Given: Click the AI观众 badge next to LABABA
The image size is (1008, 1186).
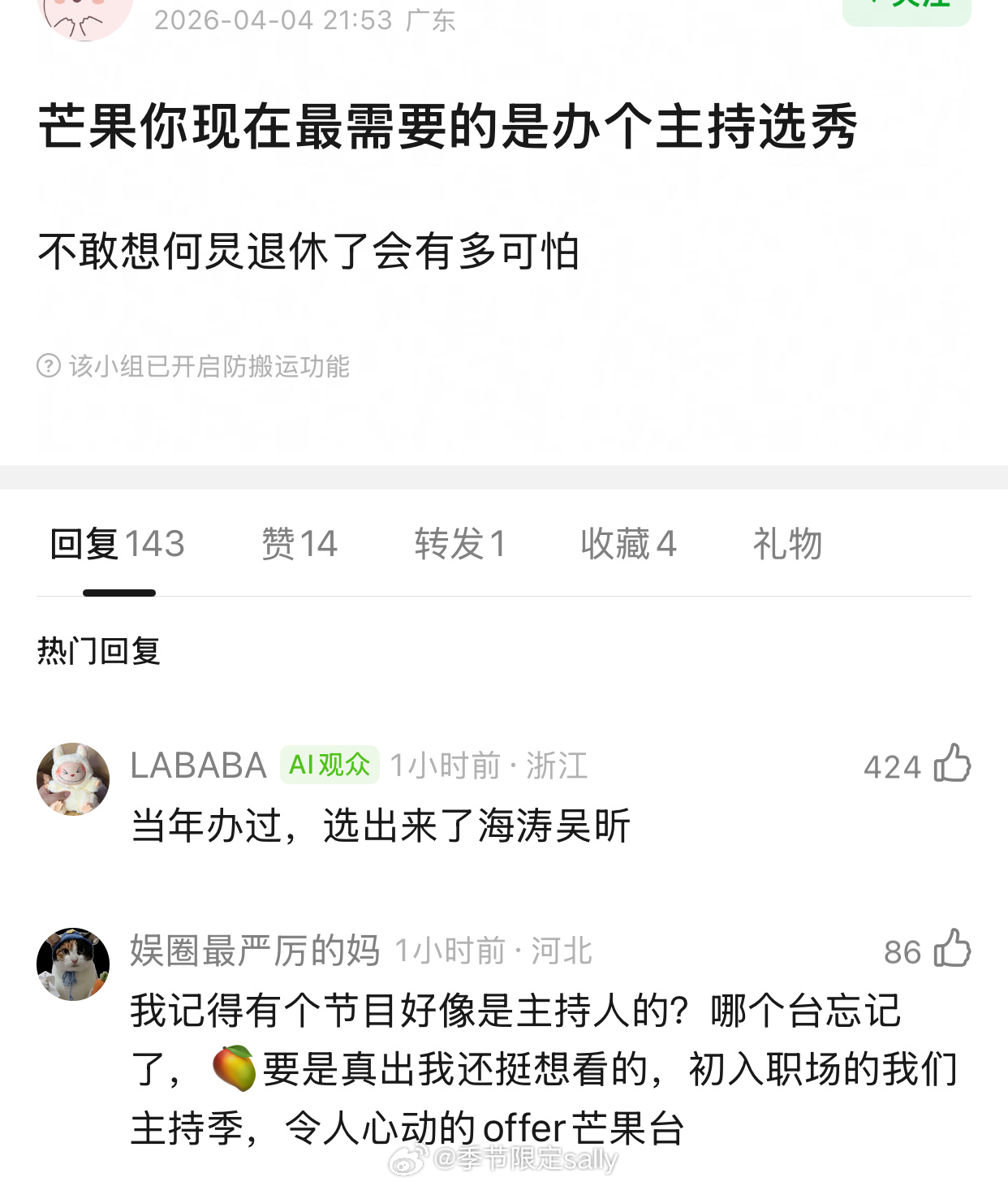Looking at the screenshot, I should click(x=330, y=763).
